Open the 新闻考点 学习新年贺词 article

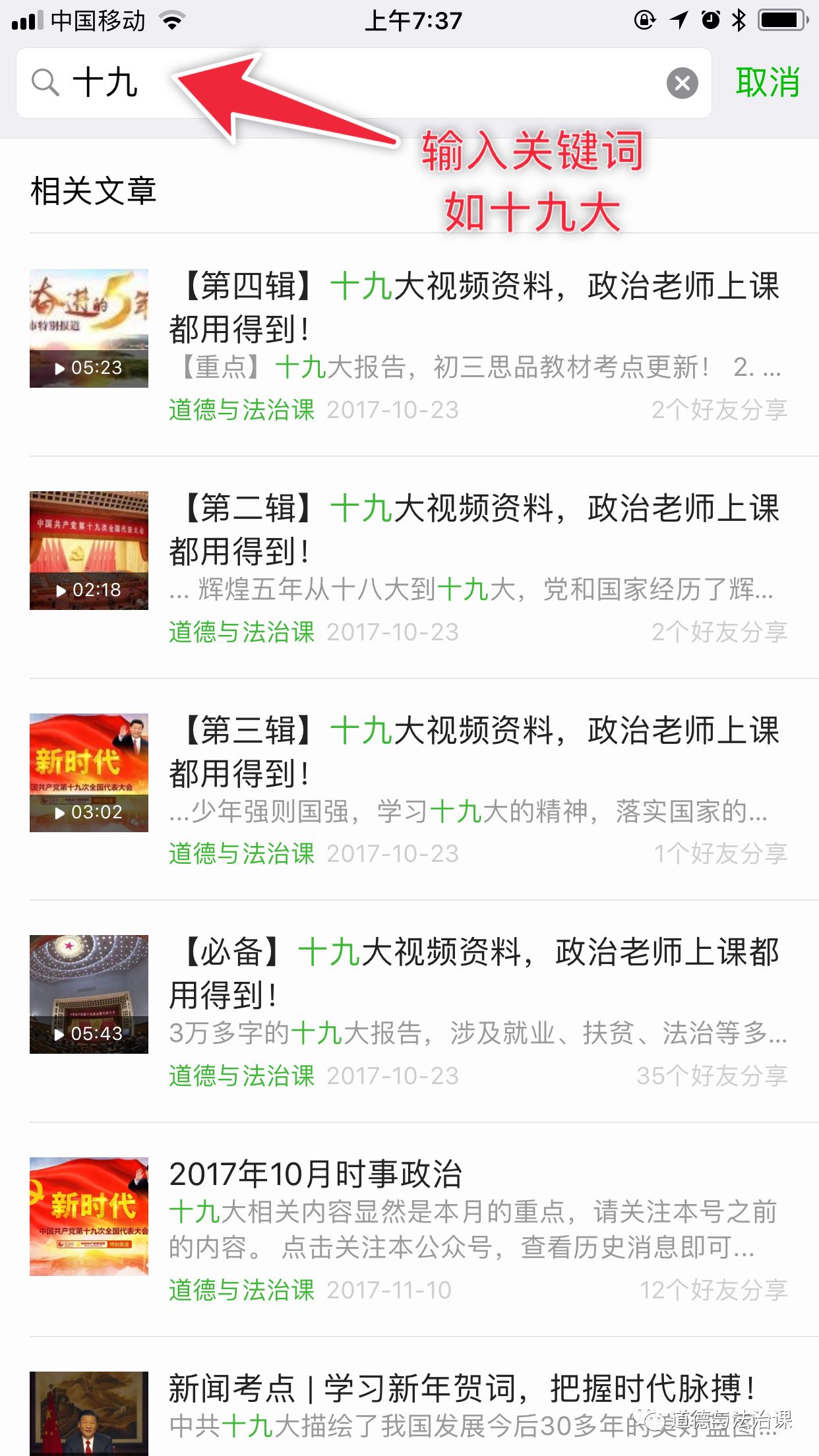pos(462,1389)
